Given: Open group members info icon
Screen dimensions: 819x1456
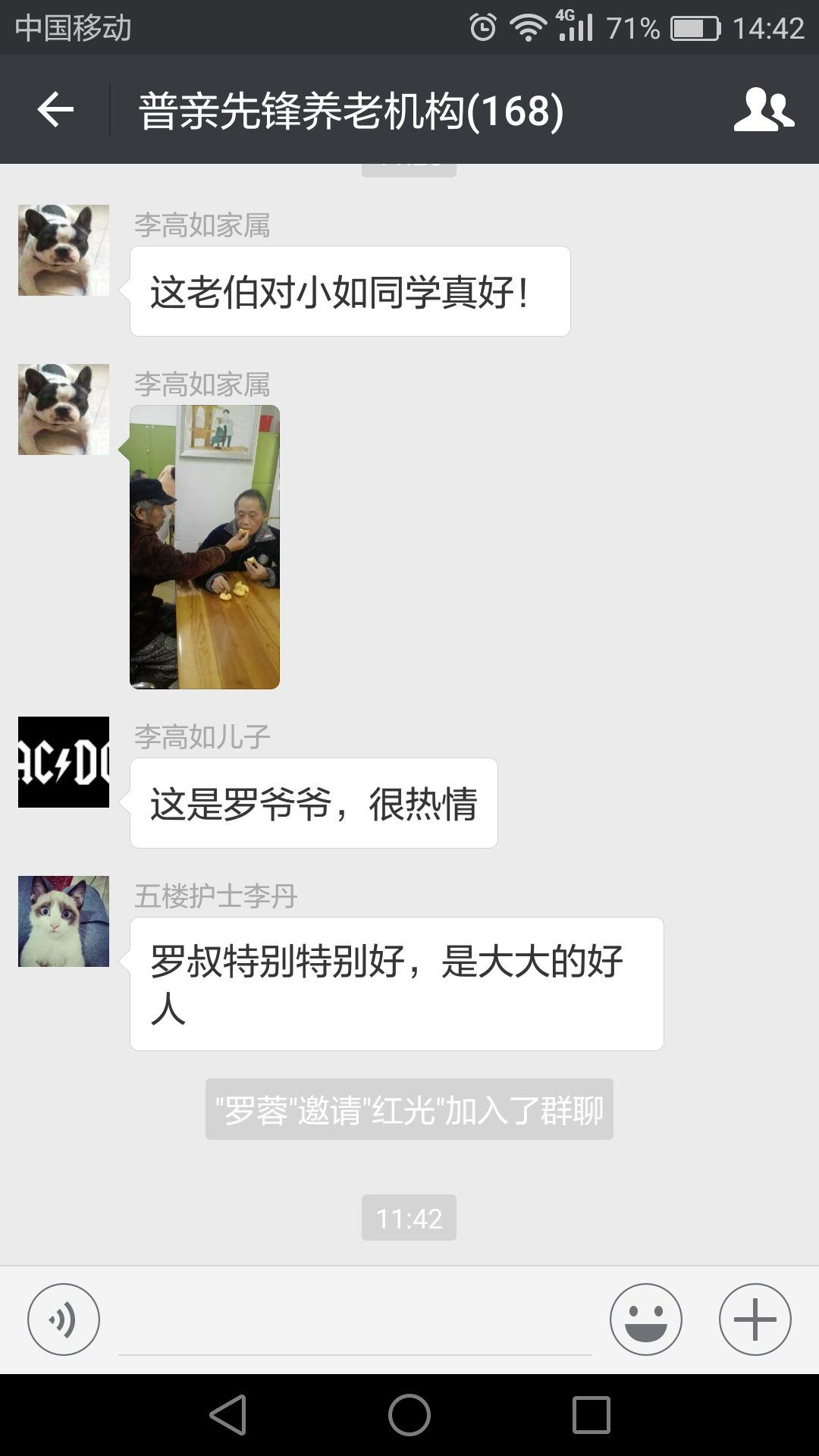Looking at the screenshot, I should click(763, 110).
